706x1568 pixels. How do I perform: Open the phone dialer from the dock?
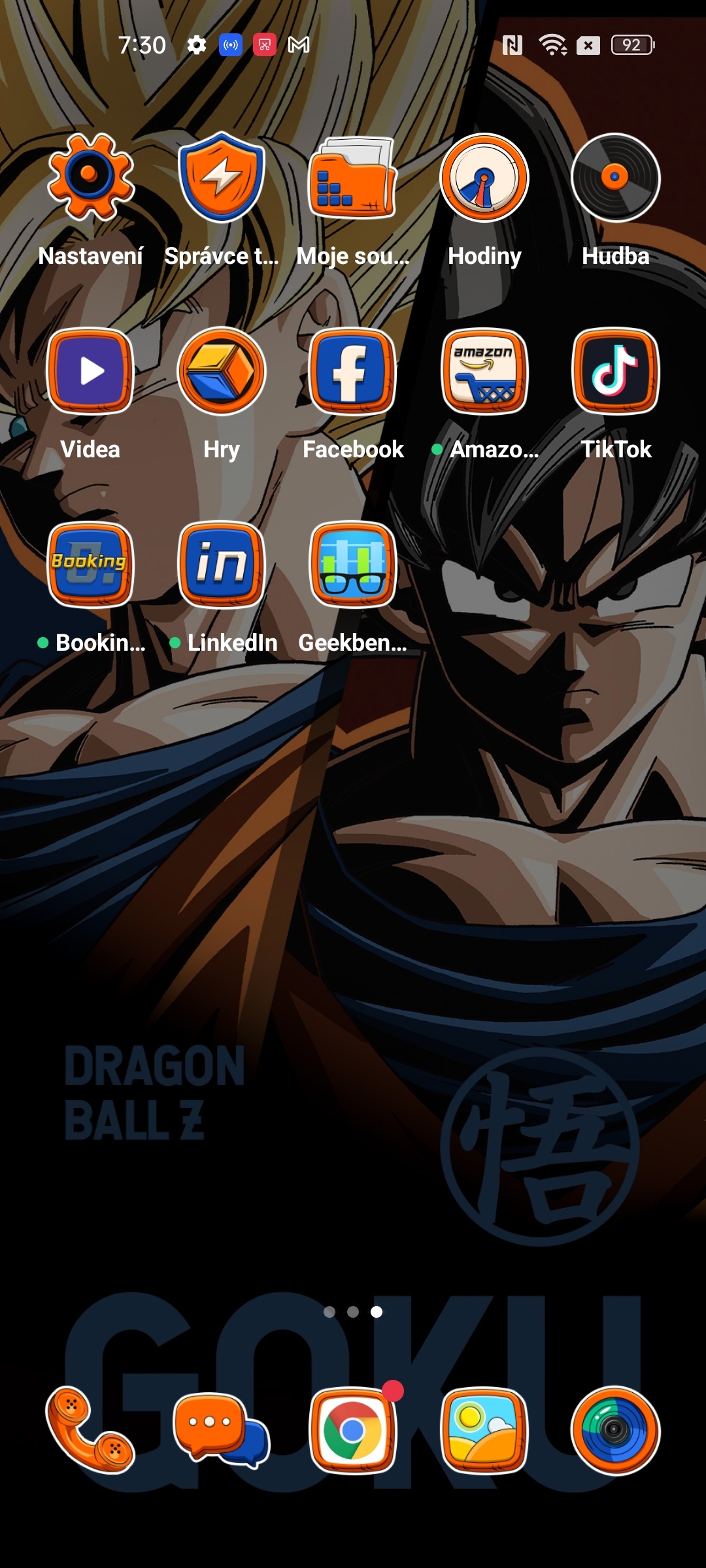pyautogui.click(x=91, y=1429)
